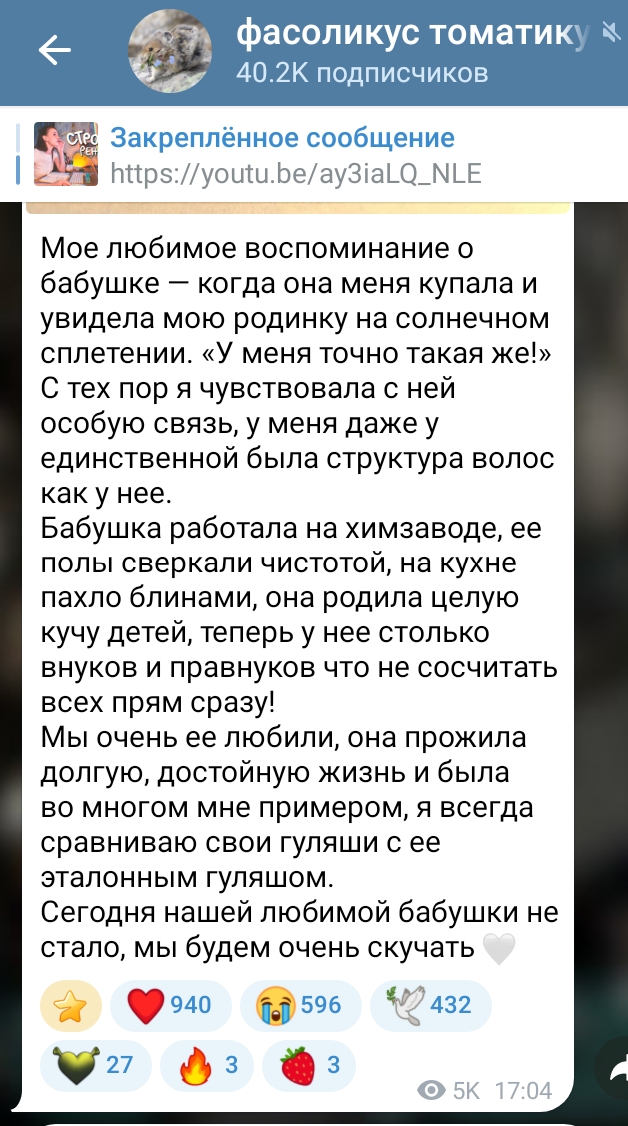React with the green heart (27)
Screen dimensions: 628x1126
95,1065
